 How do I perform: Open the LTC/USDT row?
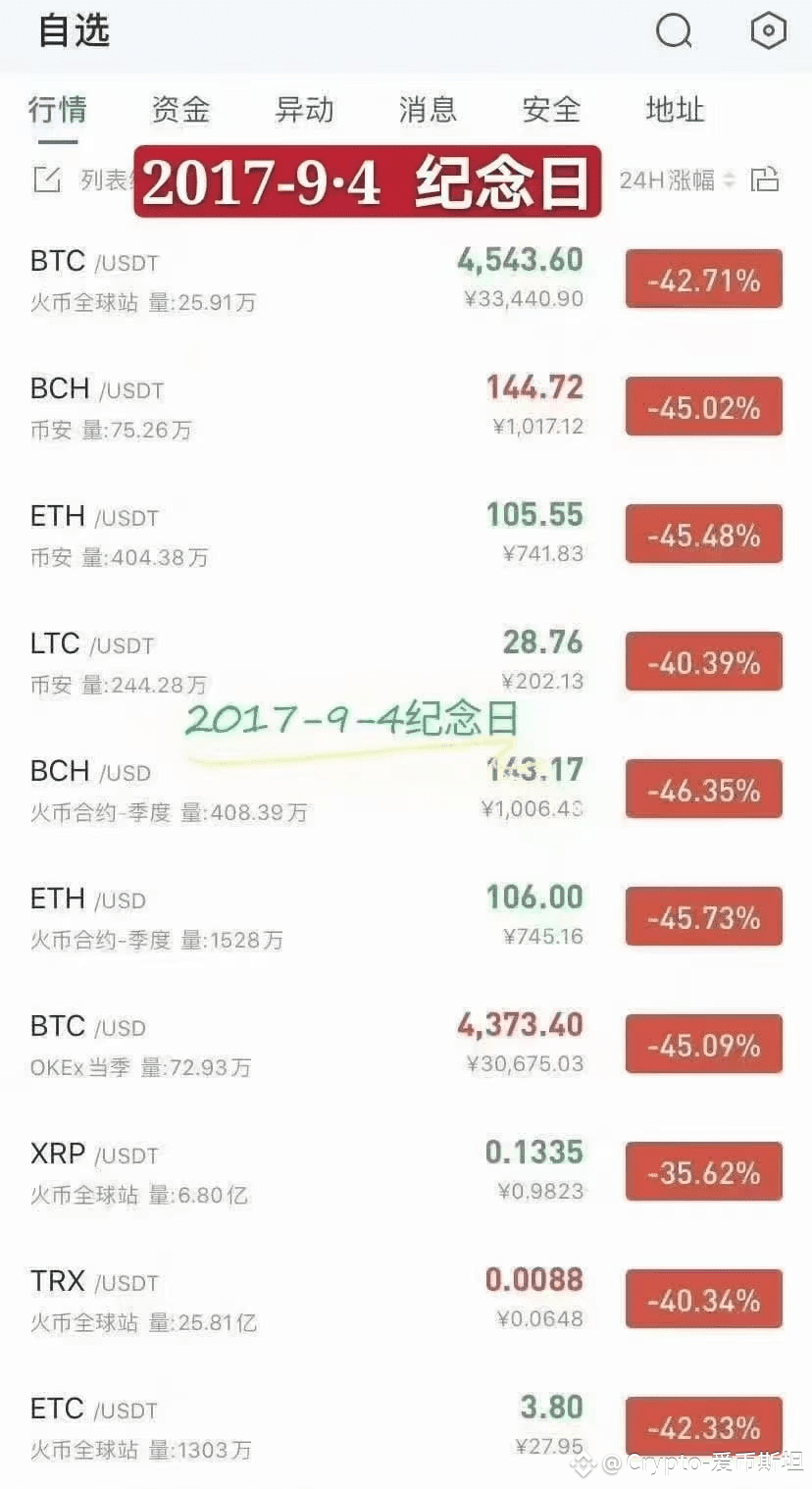[x=406, y=662]
